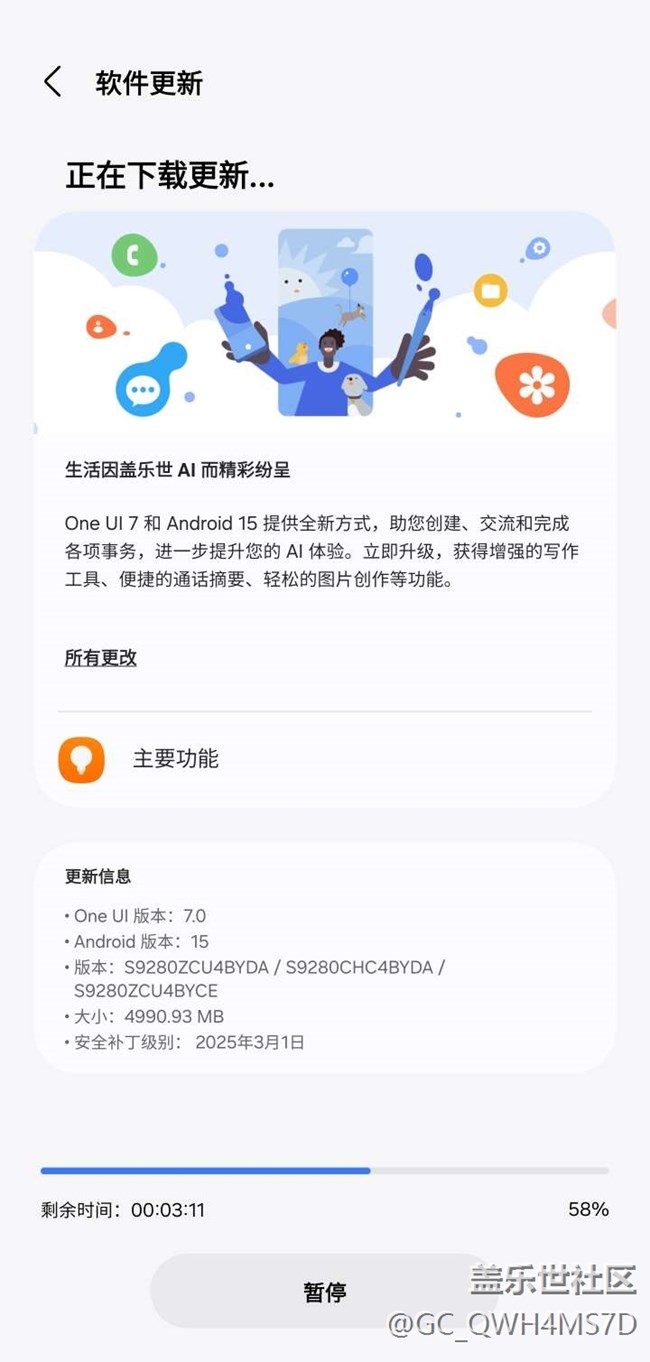Go back from the 软件更新 screen
This screenshot has width=650, height=1362.
pos(53,82)
